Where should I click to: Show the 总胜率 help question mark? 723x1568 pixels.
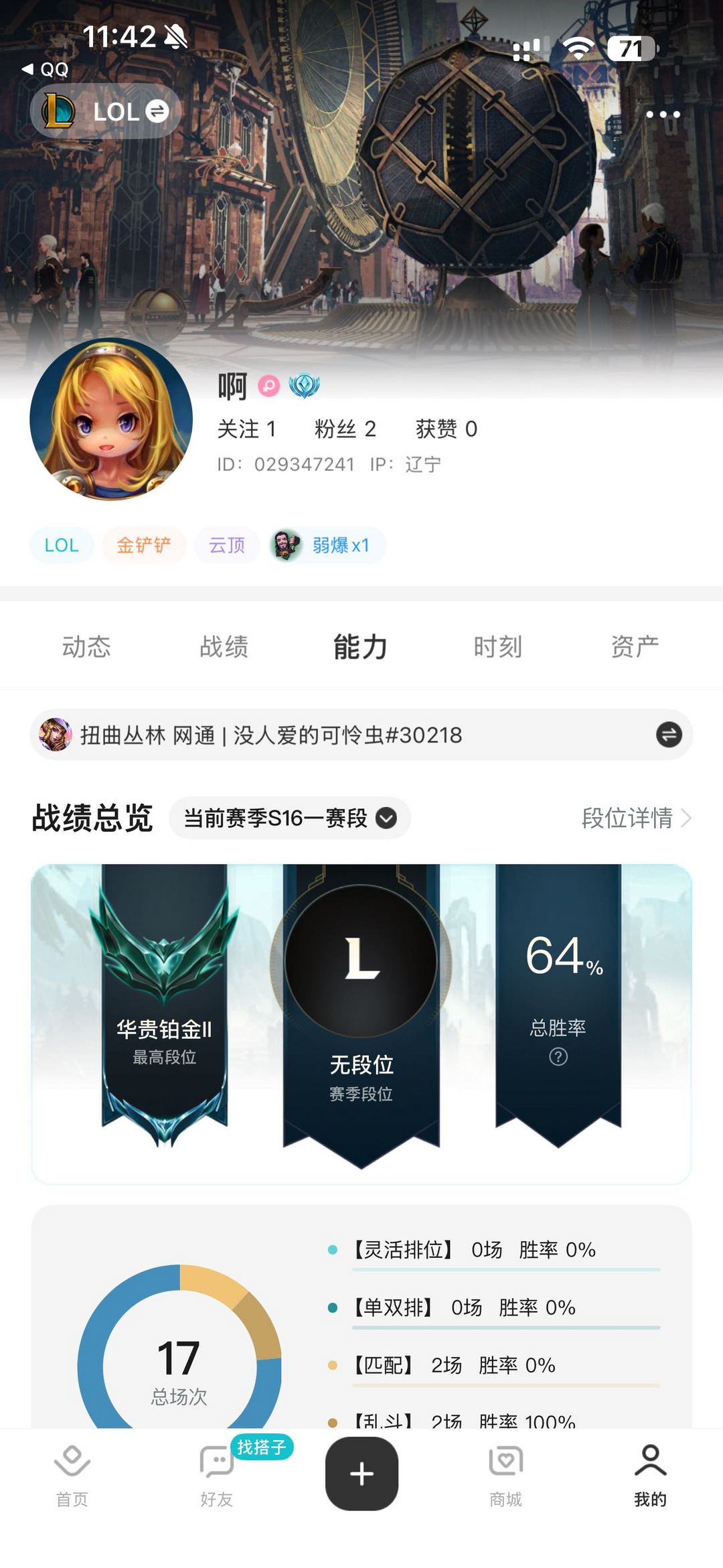[x=558, y=1057]
